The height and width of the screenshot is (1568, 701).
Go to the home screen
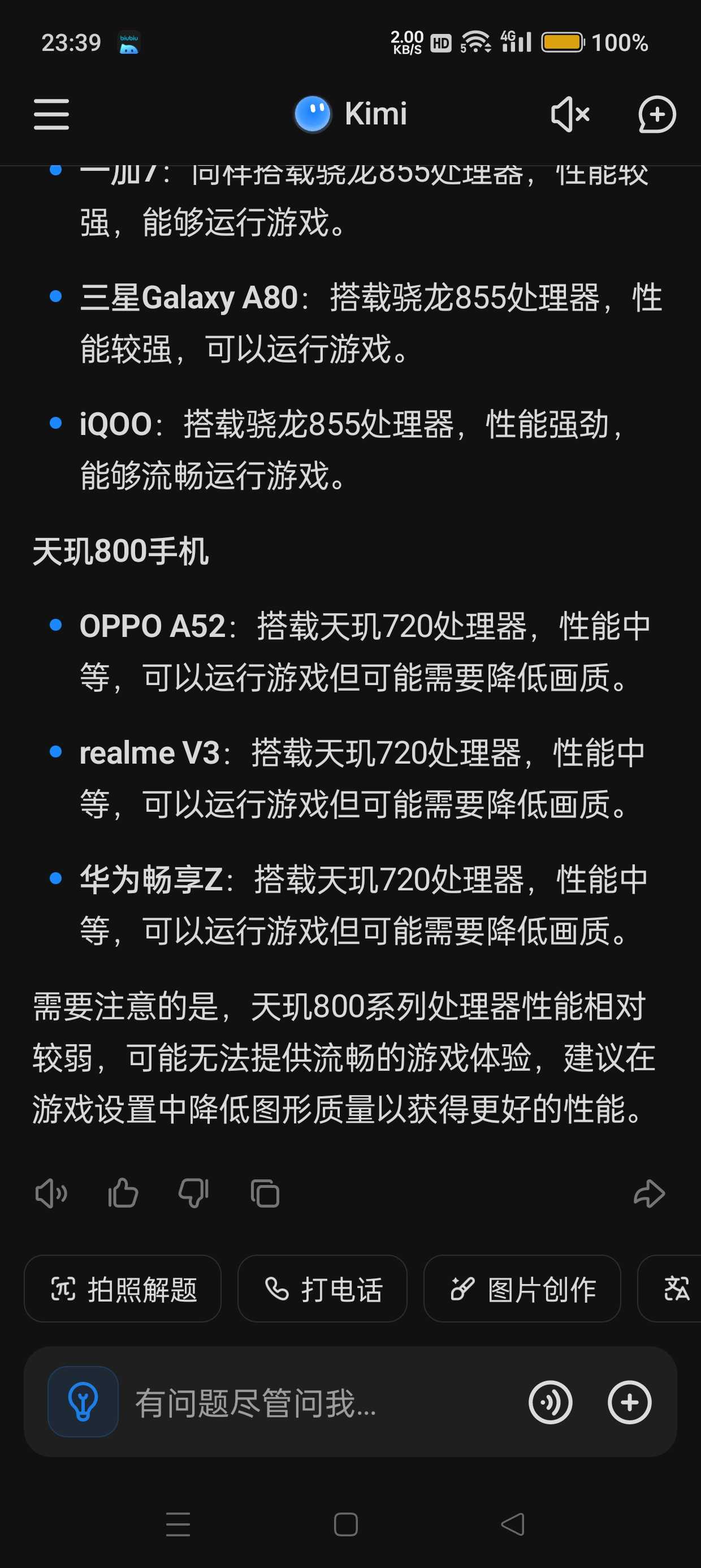click(345, 1524)
